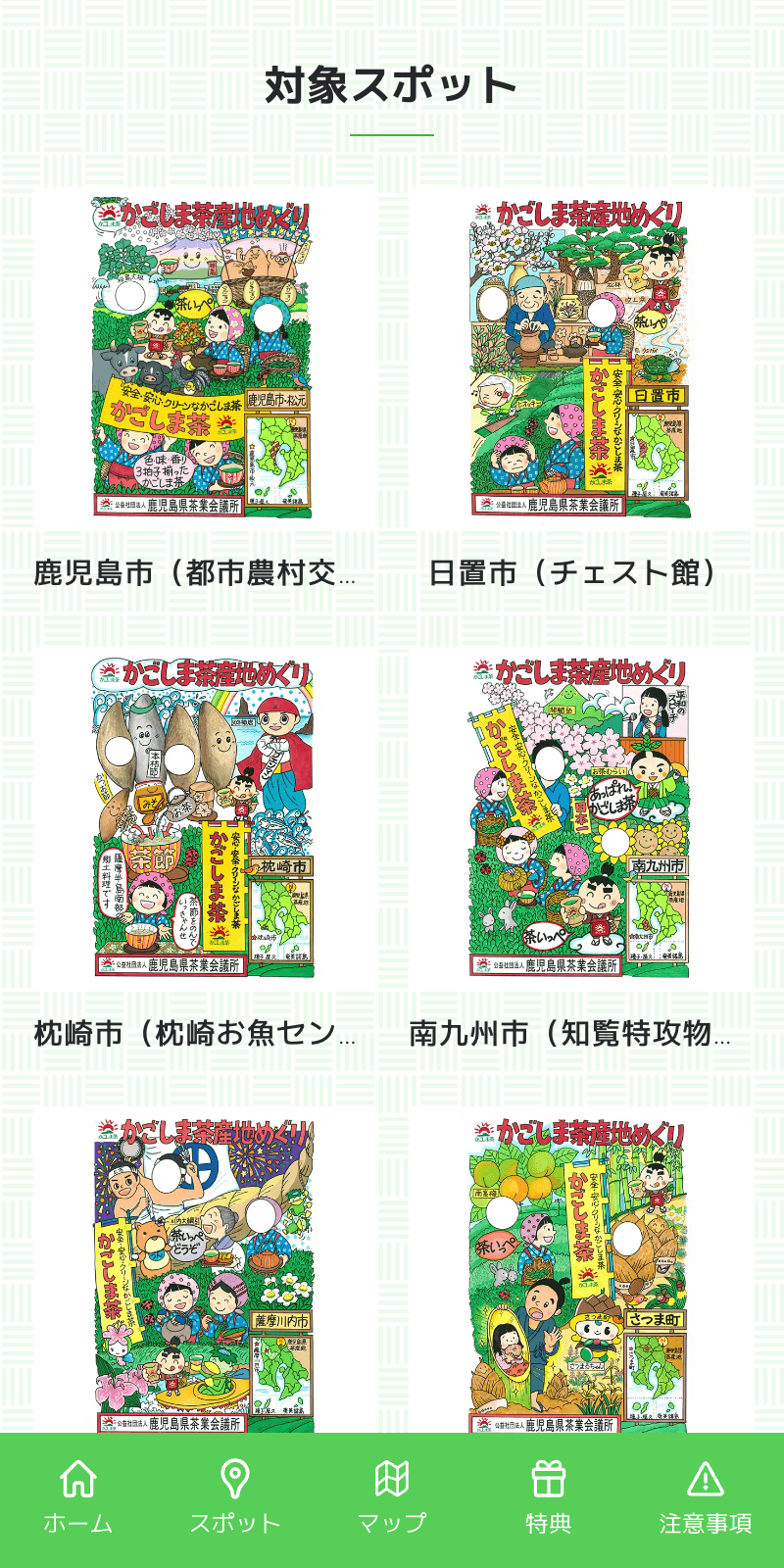Viewport: 784px width, 1568px height.
Task: Open the さつま町 spot card
Action: (x=579, y=1274)
